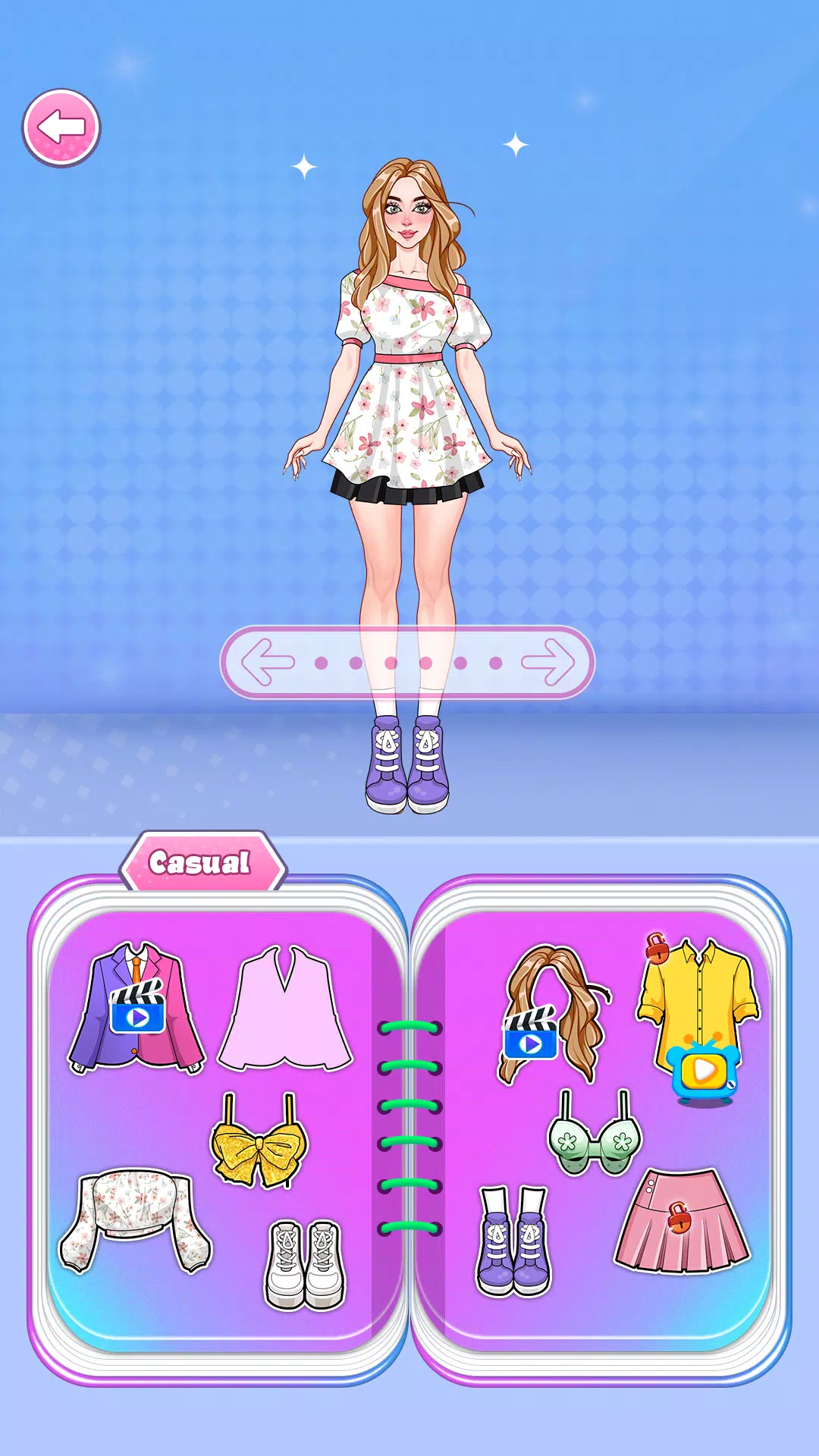This screenshot has width=819, height=1456.
Task: Open the Casual category tab
Action: [200, 862]
